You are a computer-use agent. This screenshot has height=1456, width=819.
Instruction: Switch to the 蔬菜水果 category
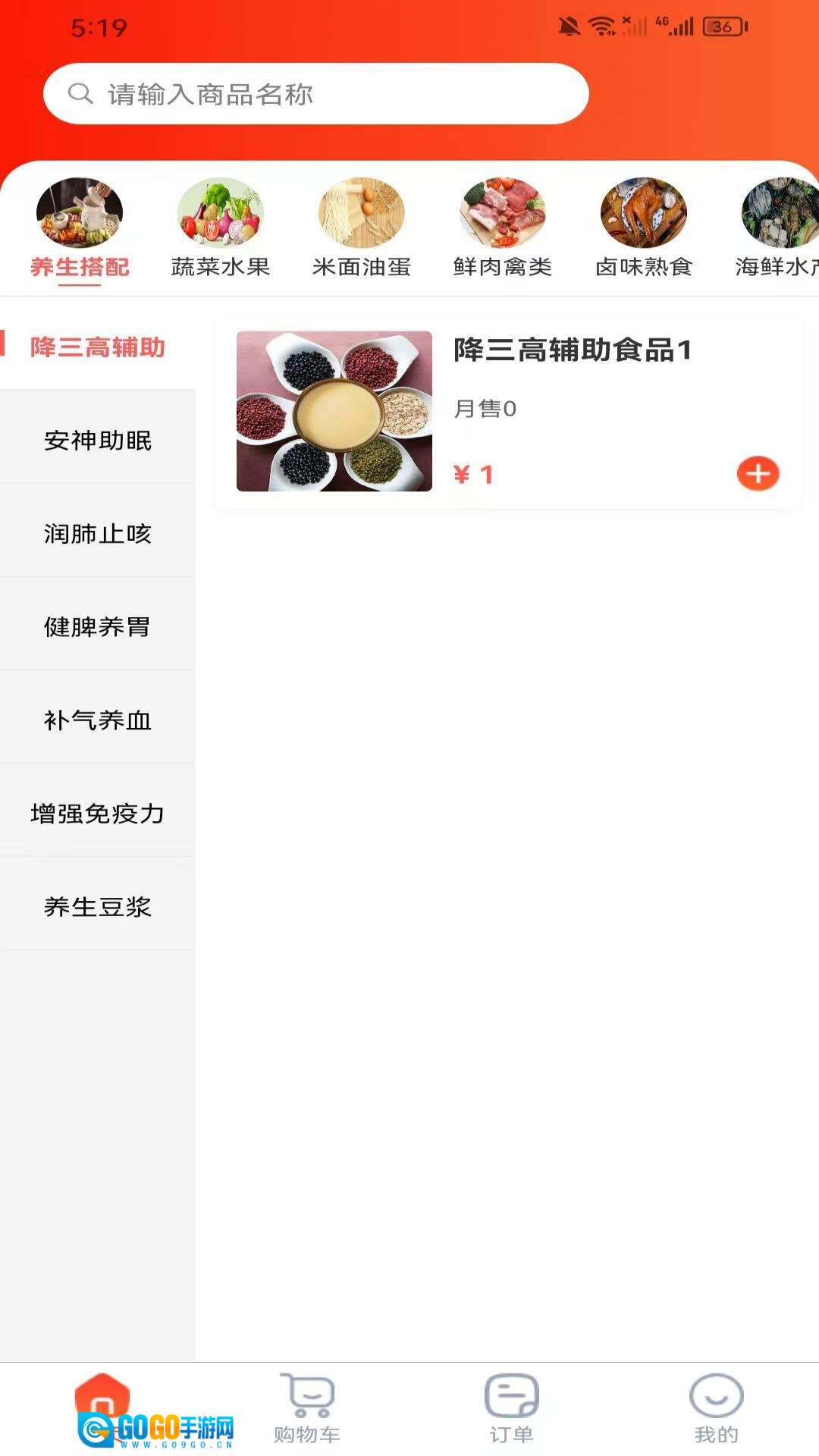[221, 227]
